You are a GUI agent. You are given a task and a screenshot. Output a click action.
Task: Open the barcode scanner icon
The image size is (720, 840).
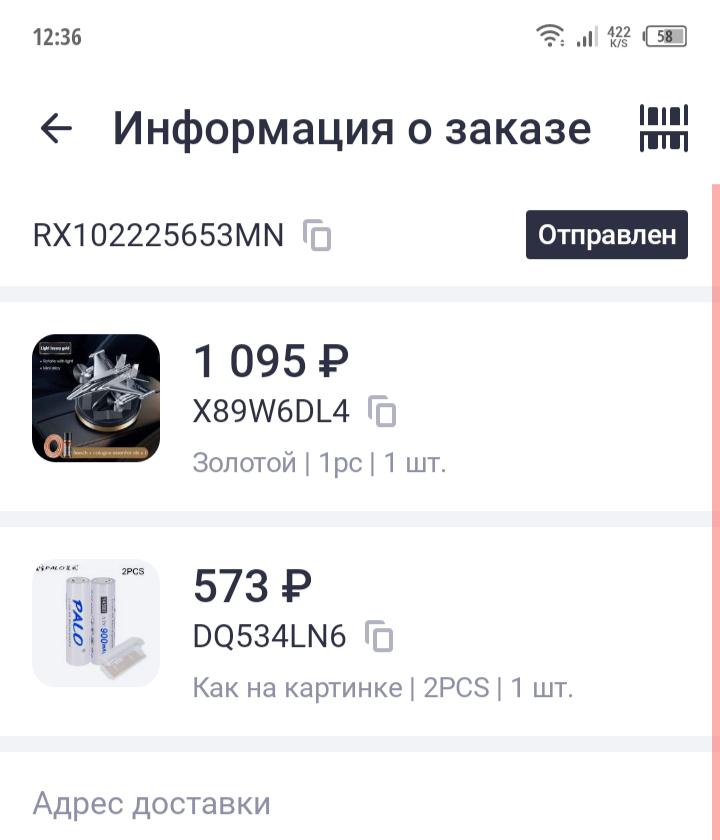tap(664, 128)
